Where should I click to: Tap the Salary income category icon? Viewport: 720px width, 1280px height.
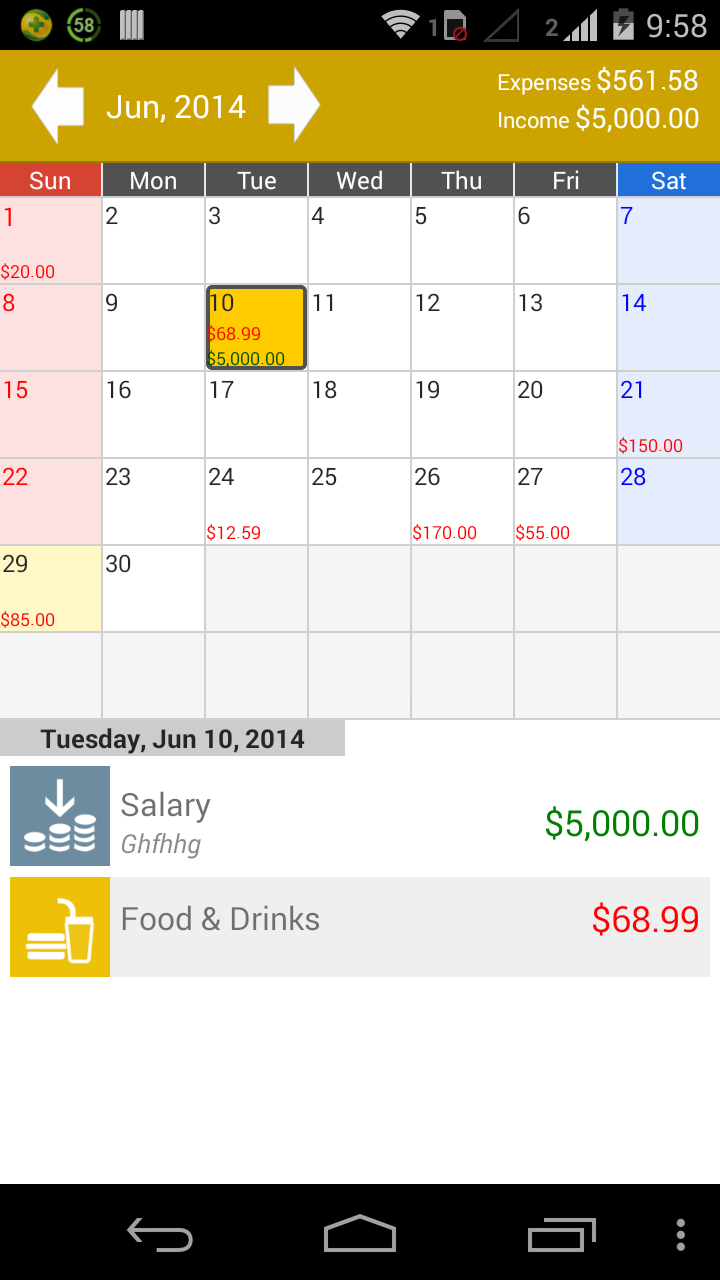tap(59, 815)
